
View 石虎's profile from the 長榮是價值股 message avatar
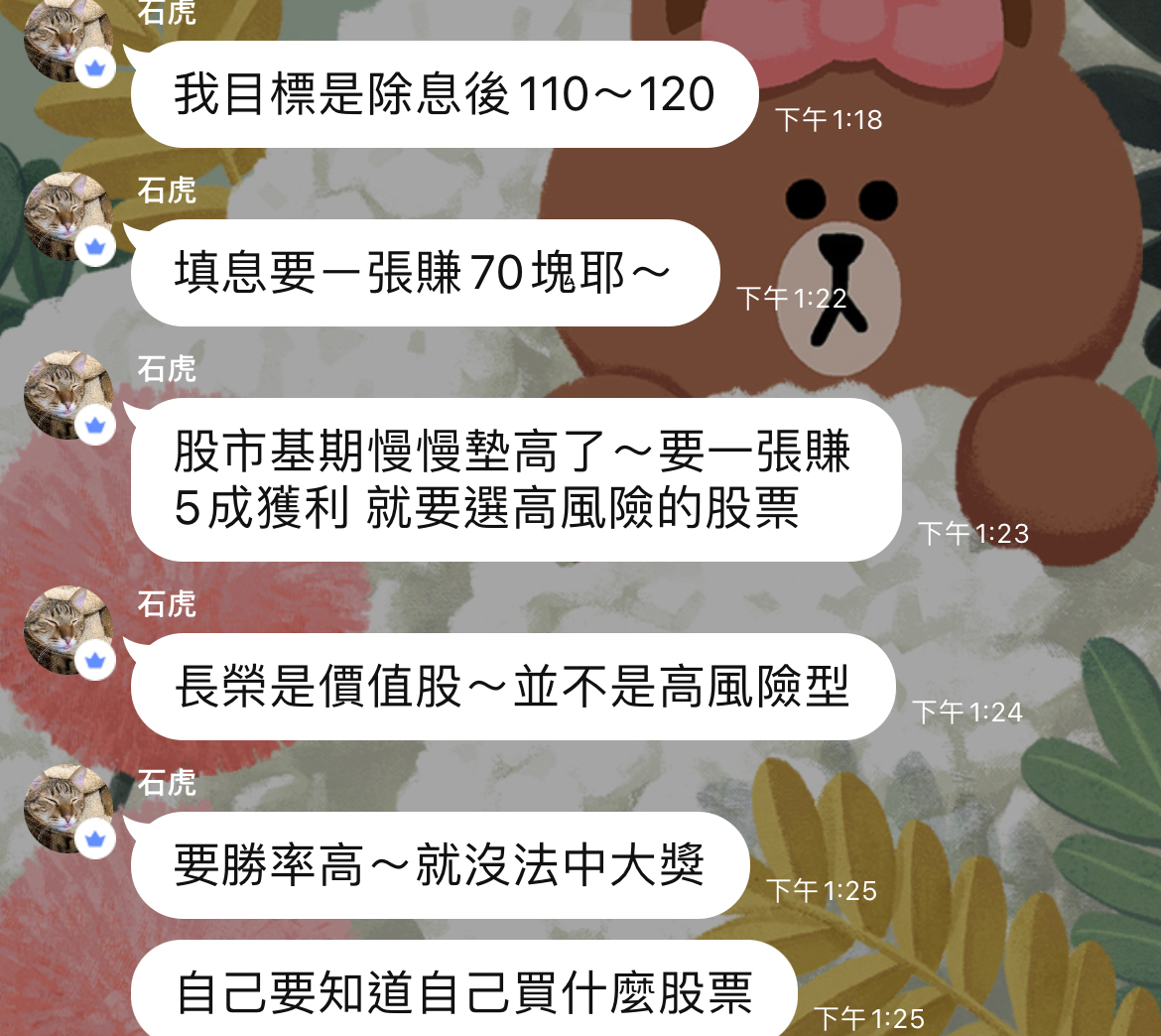click(67, 630)
